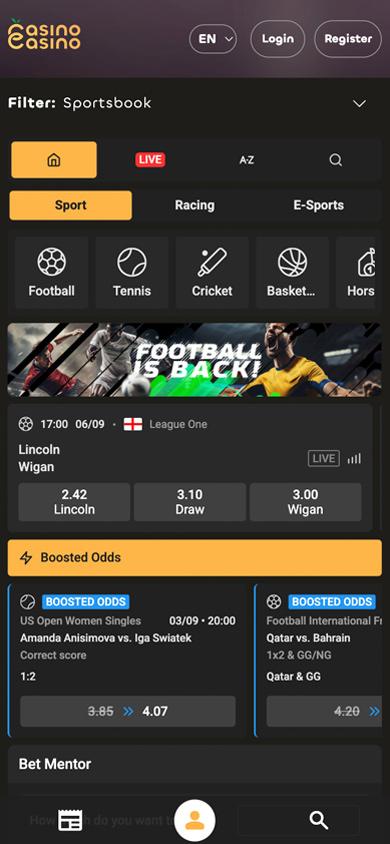Switch to LIVE events

[x=150, y=159]
